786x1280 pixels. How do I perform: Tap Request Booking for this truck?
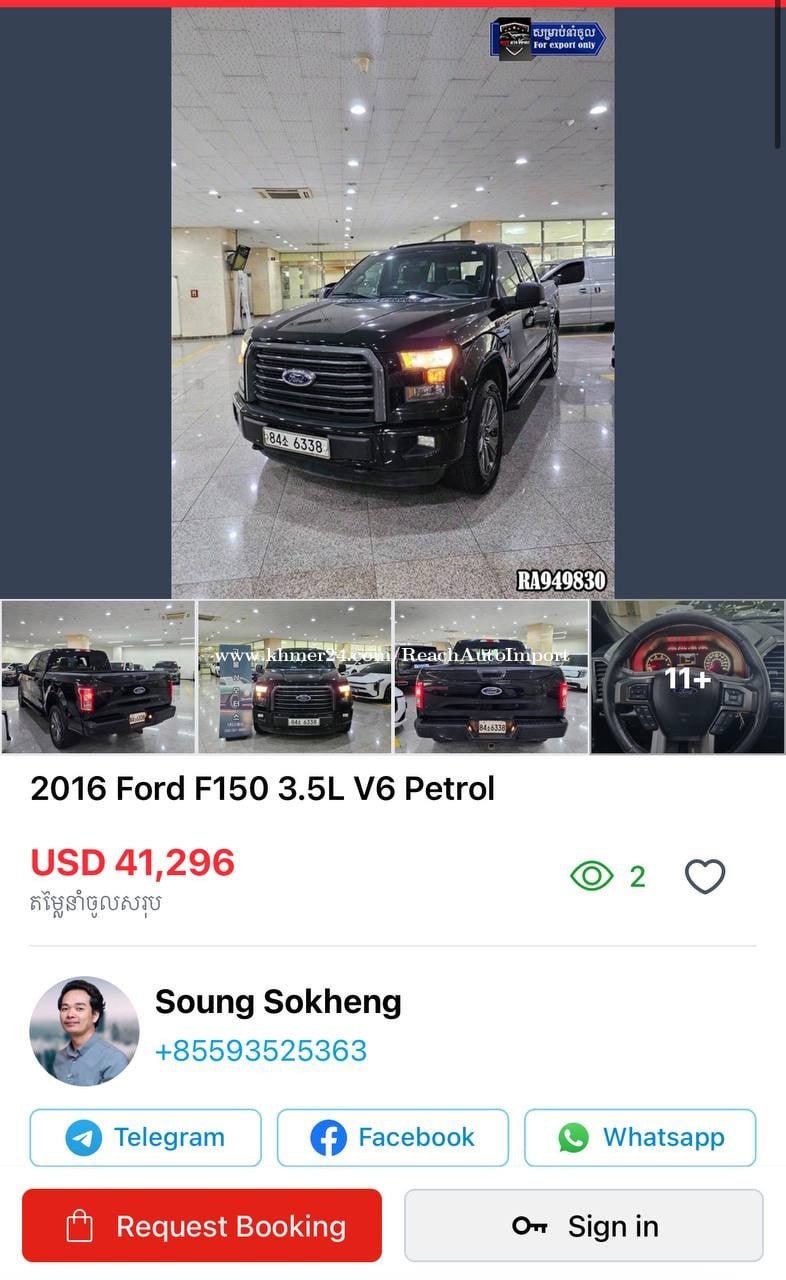(202, 1226)
